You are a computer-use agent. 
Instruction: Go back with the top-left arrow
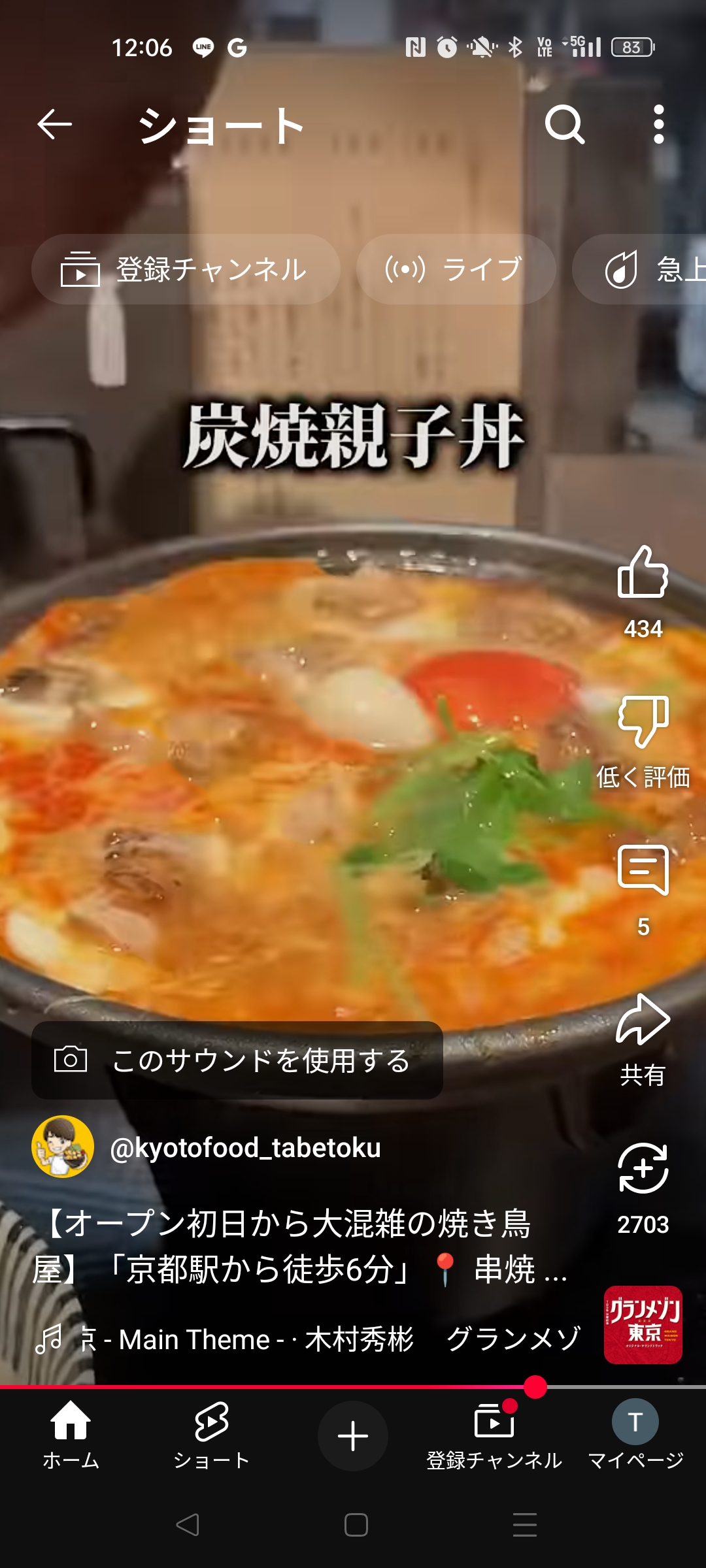54,124
